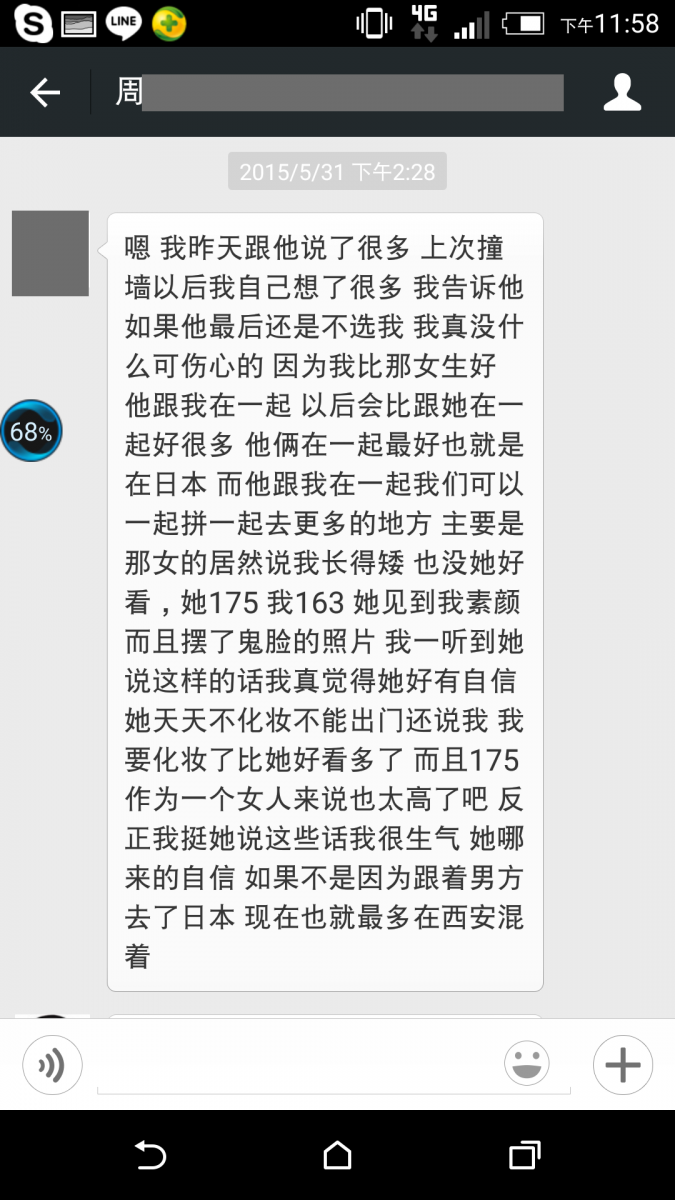Tap the system back button
The width and height of the screenshot is (675, 1200).
click(x=150, y=1156)
